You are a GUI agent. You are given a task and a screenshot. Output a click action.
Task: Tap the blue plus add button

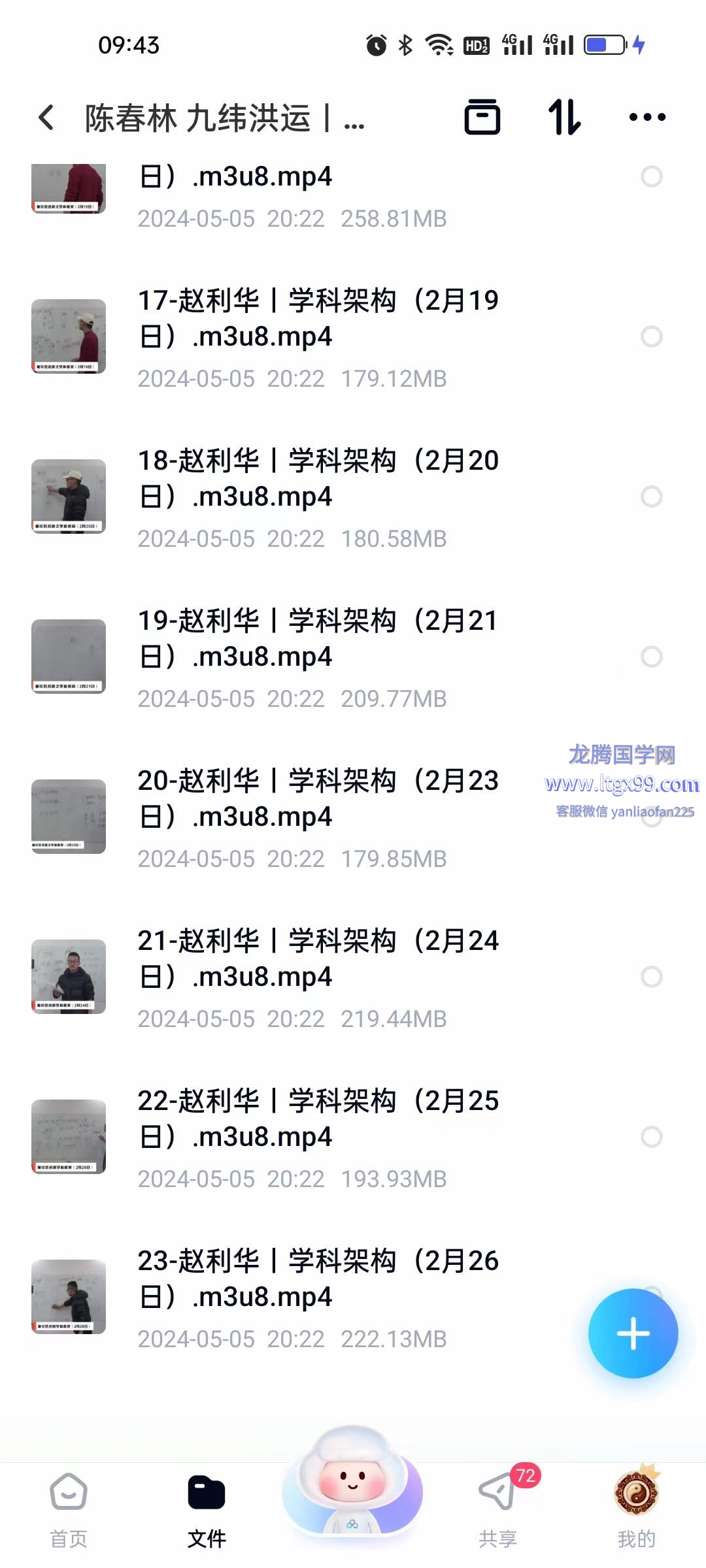pyautogui.click(x=633, y=1333)
